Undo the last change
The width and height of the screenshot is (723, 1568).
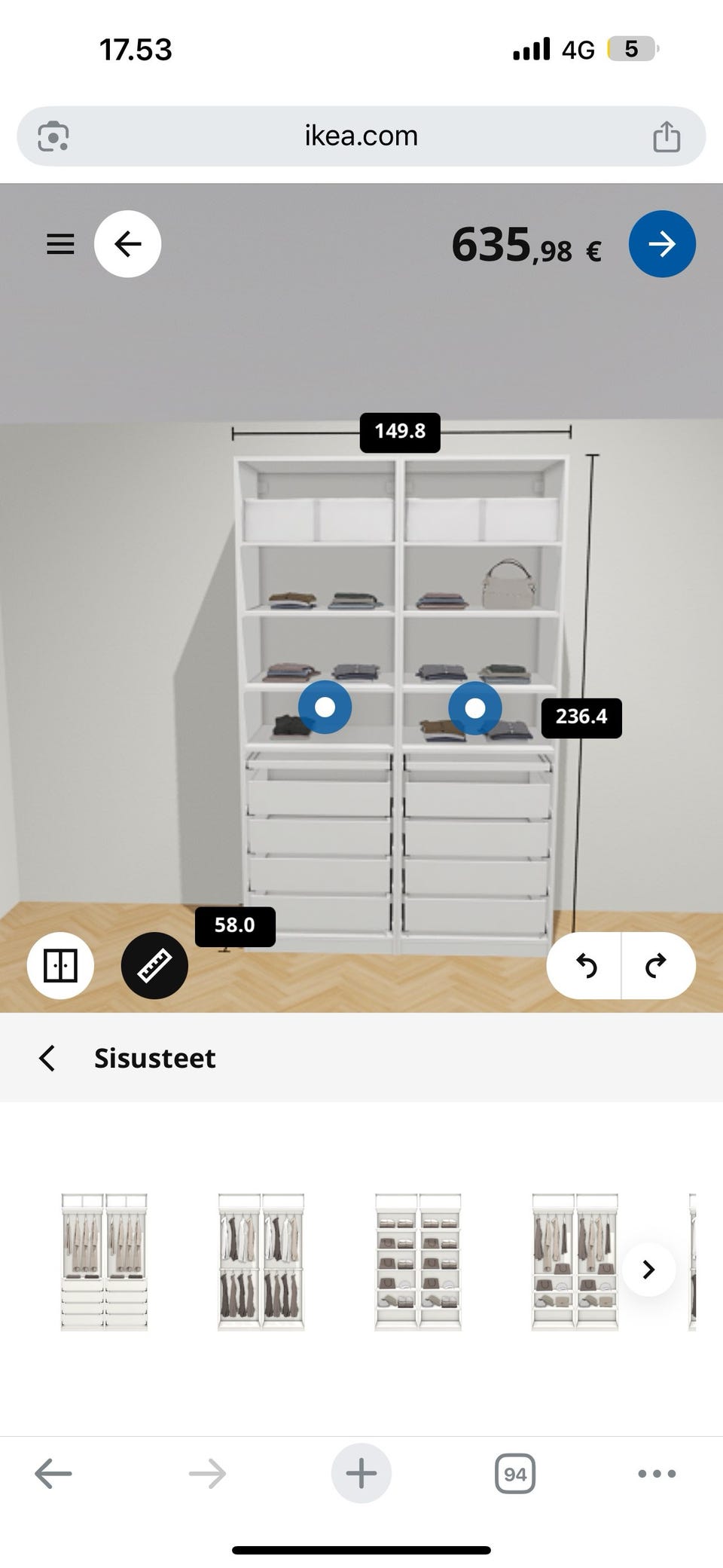[586, 965]
